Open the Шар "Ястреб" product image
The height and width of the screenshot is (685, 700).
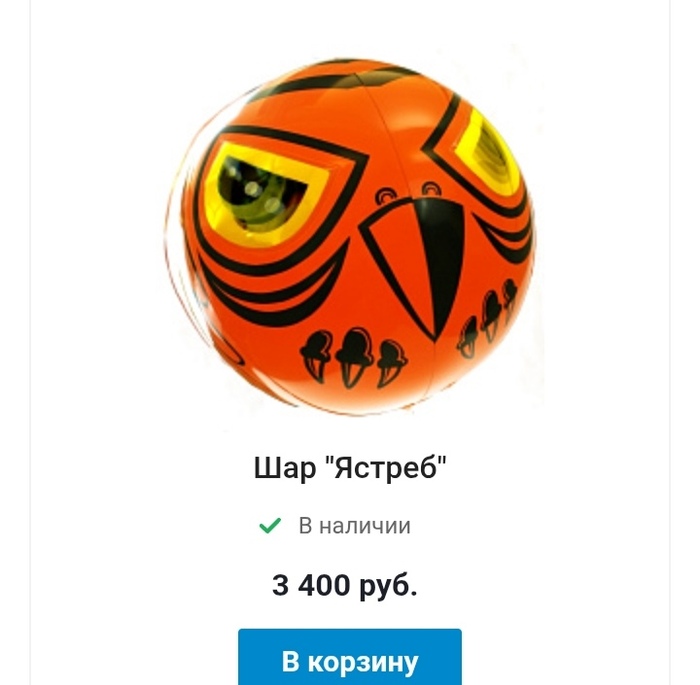coord(349,237)
